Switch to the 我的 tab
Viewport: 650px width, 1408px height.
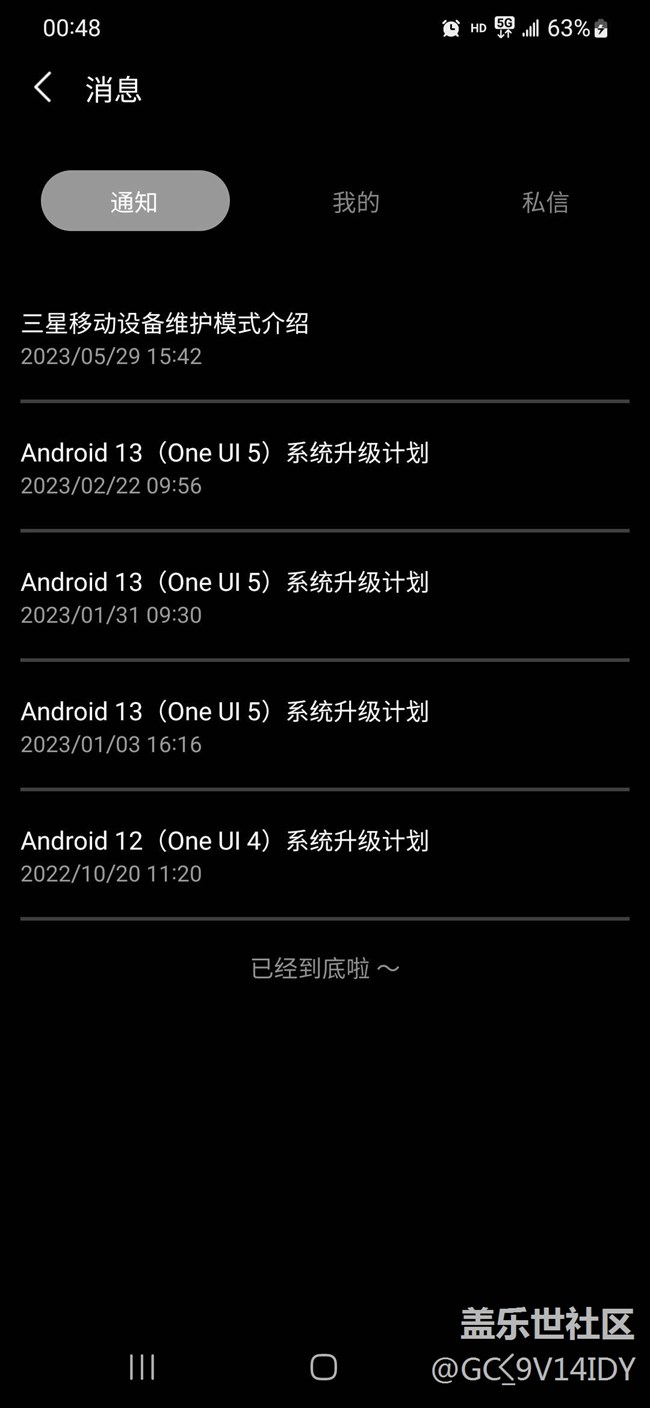355,202
